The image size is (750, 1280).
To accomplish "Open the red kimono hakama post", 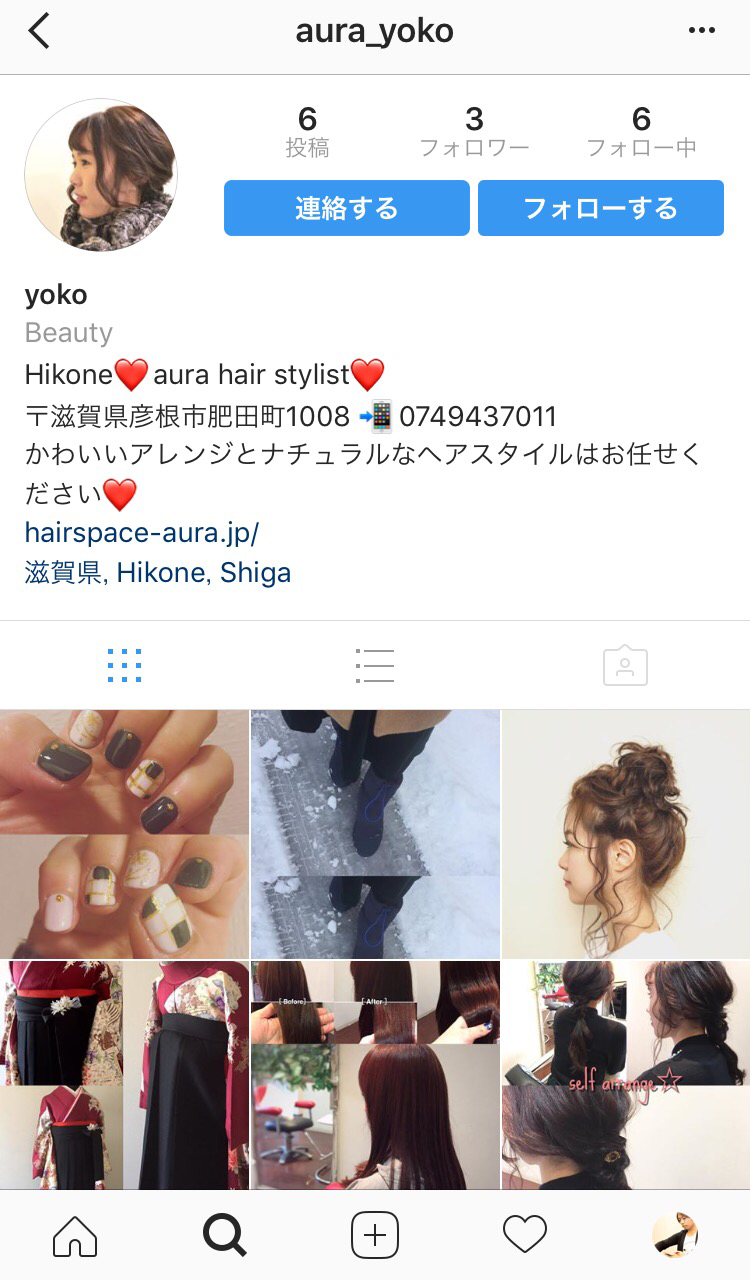I will coord(124,1075).
